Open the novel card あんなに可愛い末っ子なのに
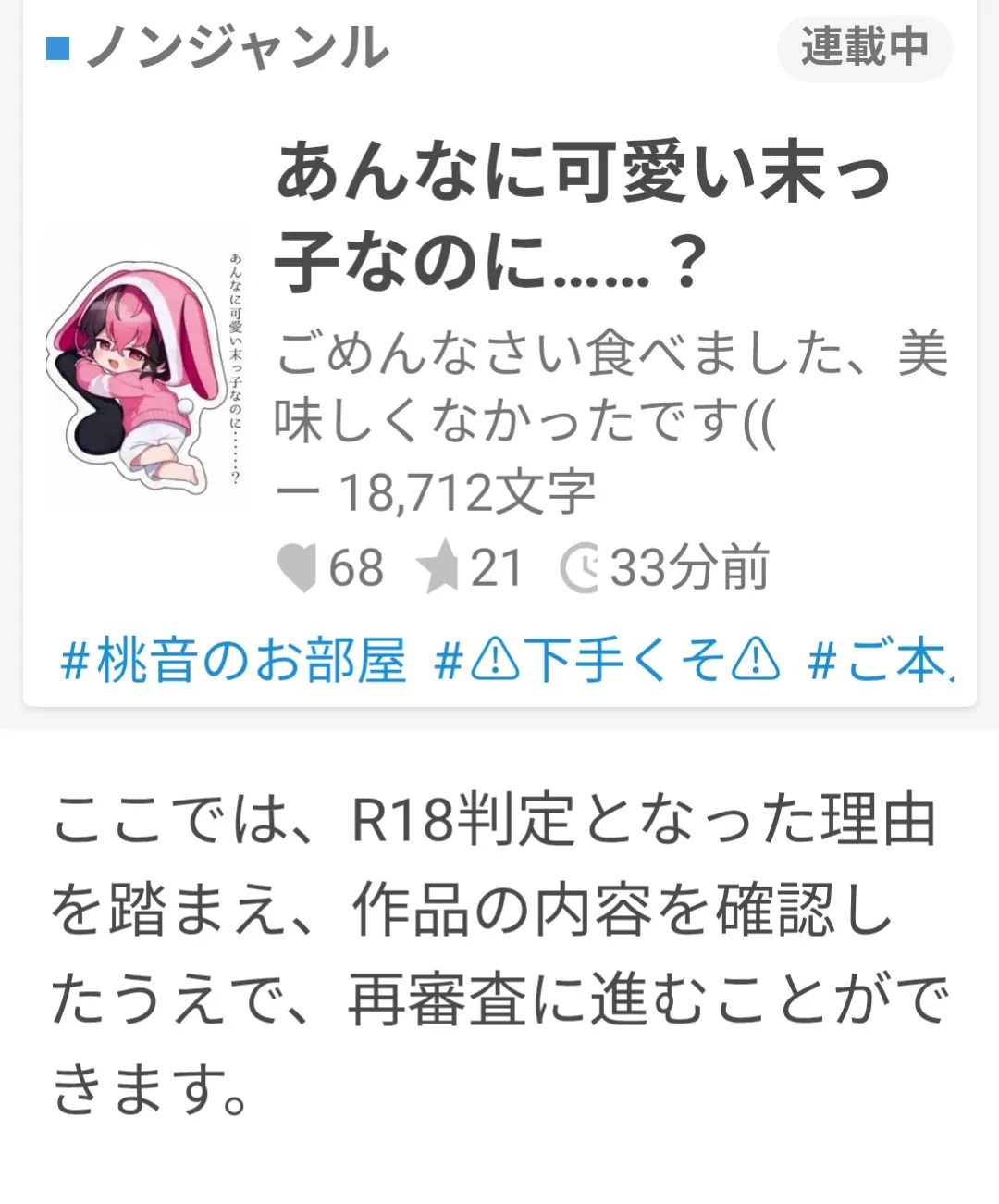Image resolution: width=999 pixels, height=1204 pixels. pos(583,217)
